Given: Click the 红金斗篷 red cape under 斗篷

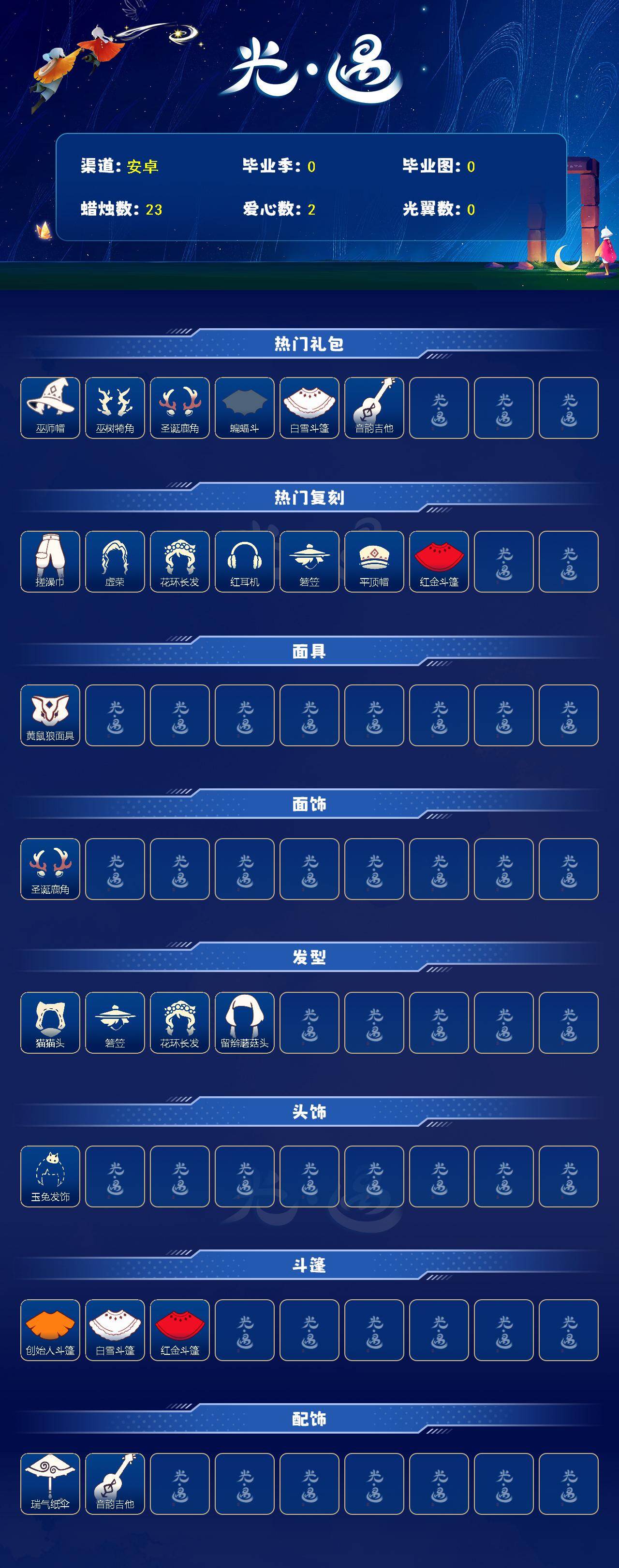Looking at the screenshot, I should [181, 1332].
